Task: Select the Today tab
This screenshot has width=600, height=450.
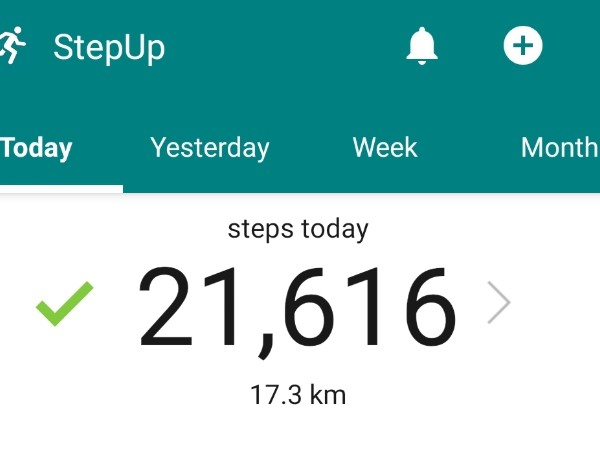Action: coord(38,148)
